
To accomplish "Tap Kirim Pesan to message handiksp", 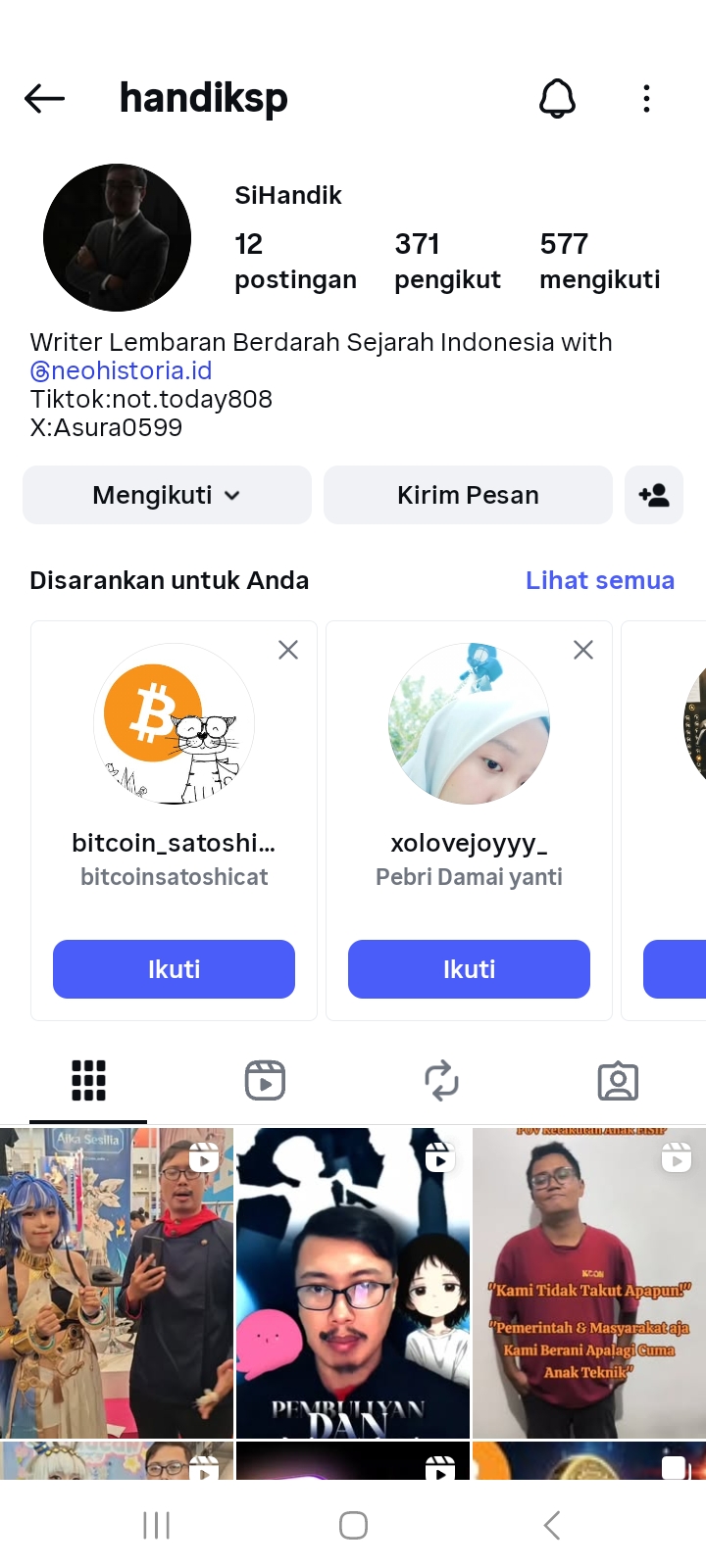I will (468, 495).
